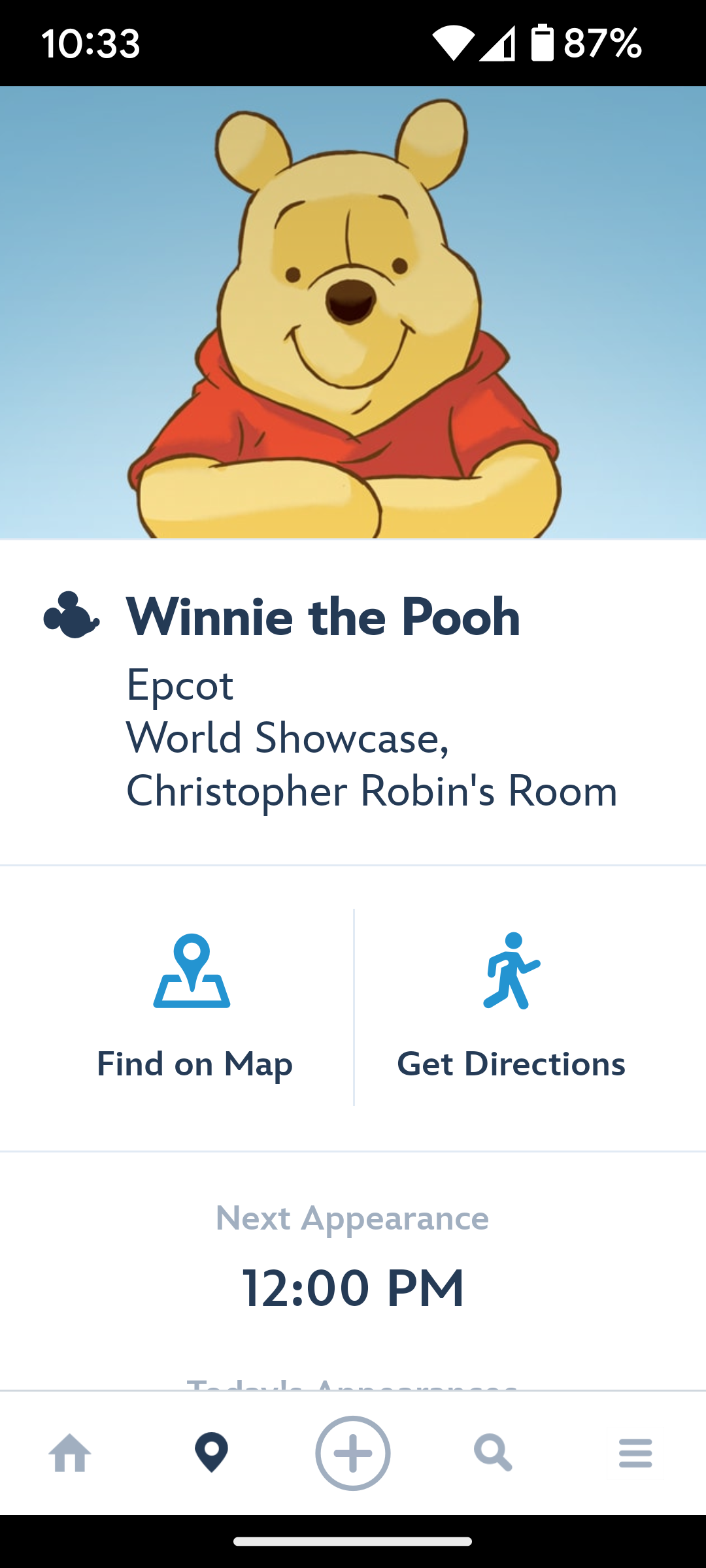
Task: Go to the home tab
Action: (x=70, y=1453)
